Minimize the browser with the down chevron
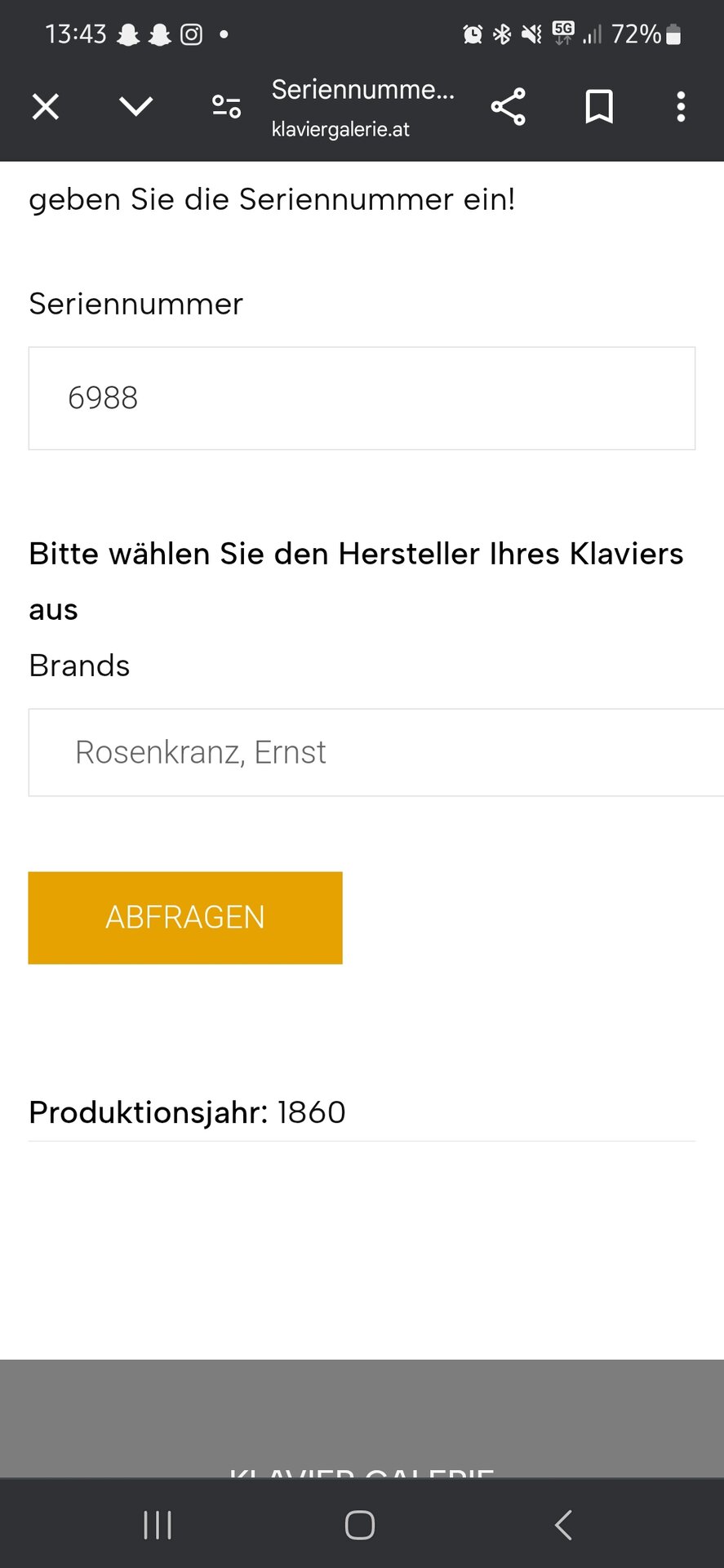Image resolution: width=724 pixels, height=1568 pixels. (135, 106)
